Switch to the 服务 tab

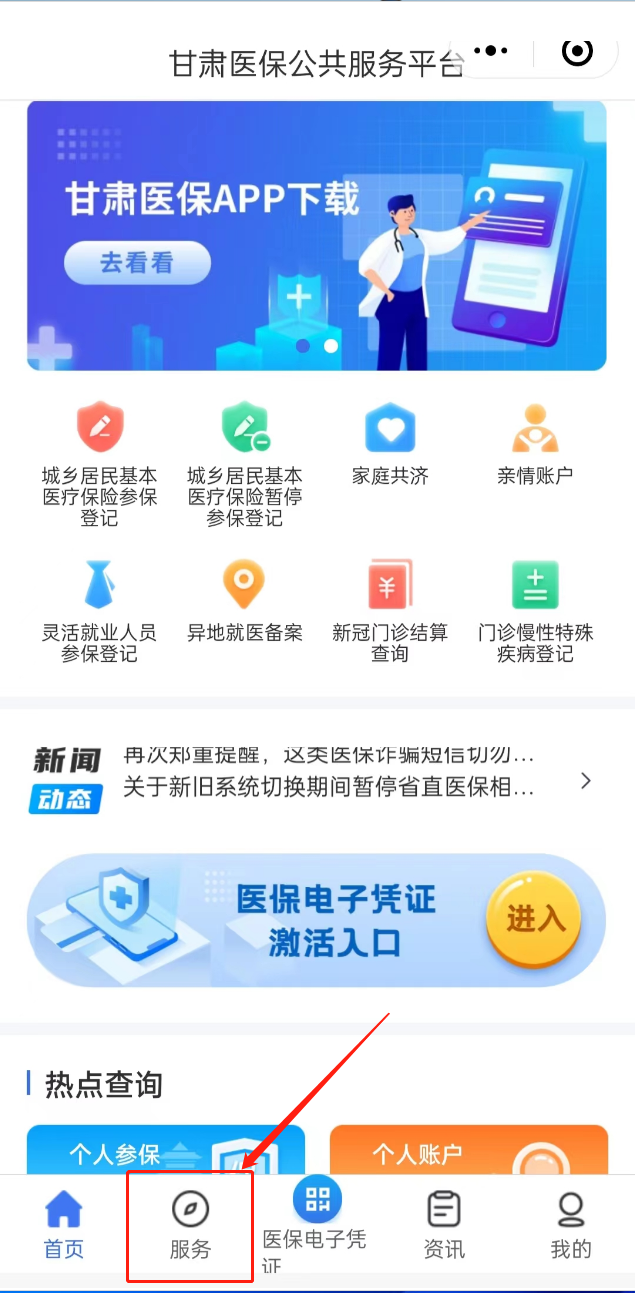tap(190, 1225)
